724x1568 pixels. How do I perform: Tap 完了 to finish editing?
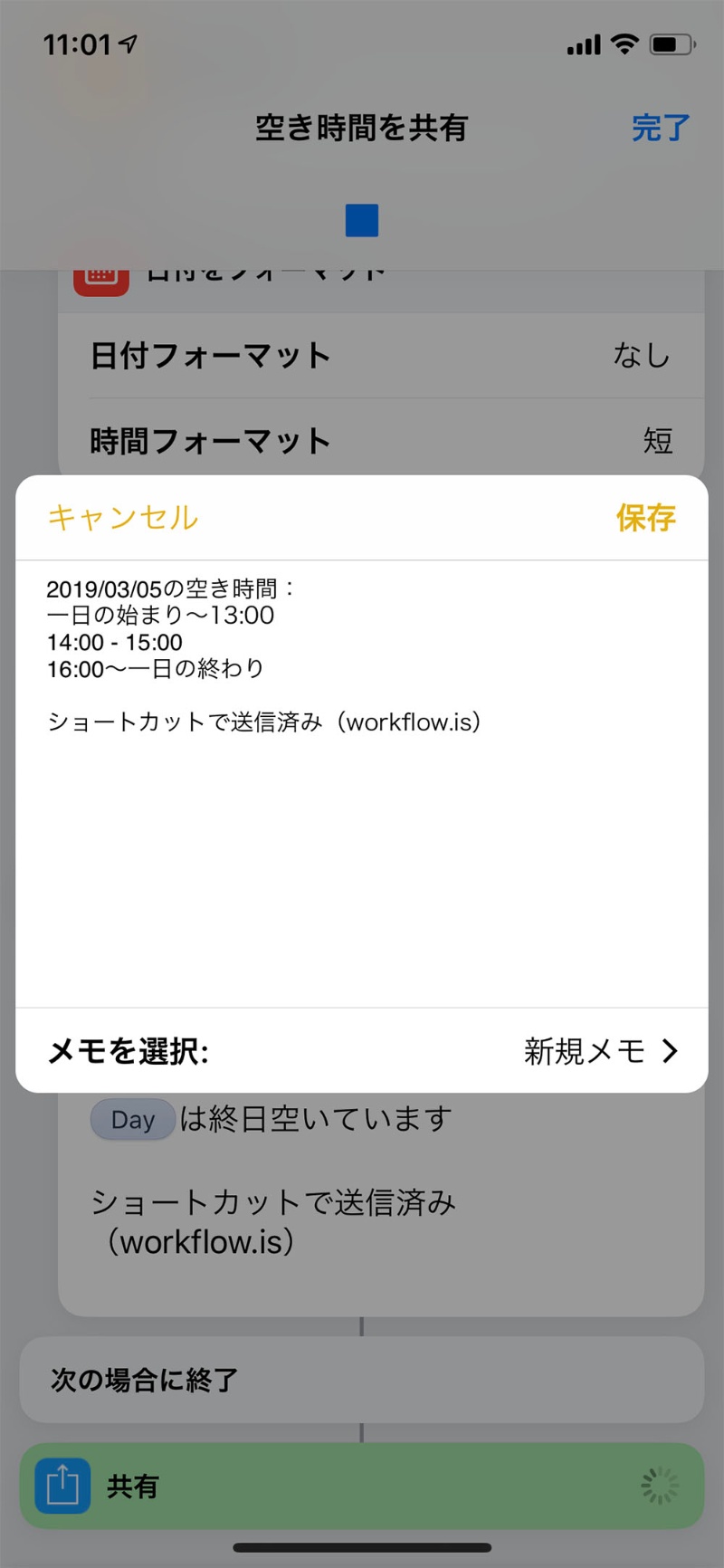click(x=660, y=128)
